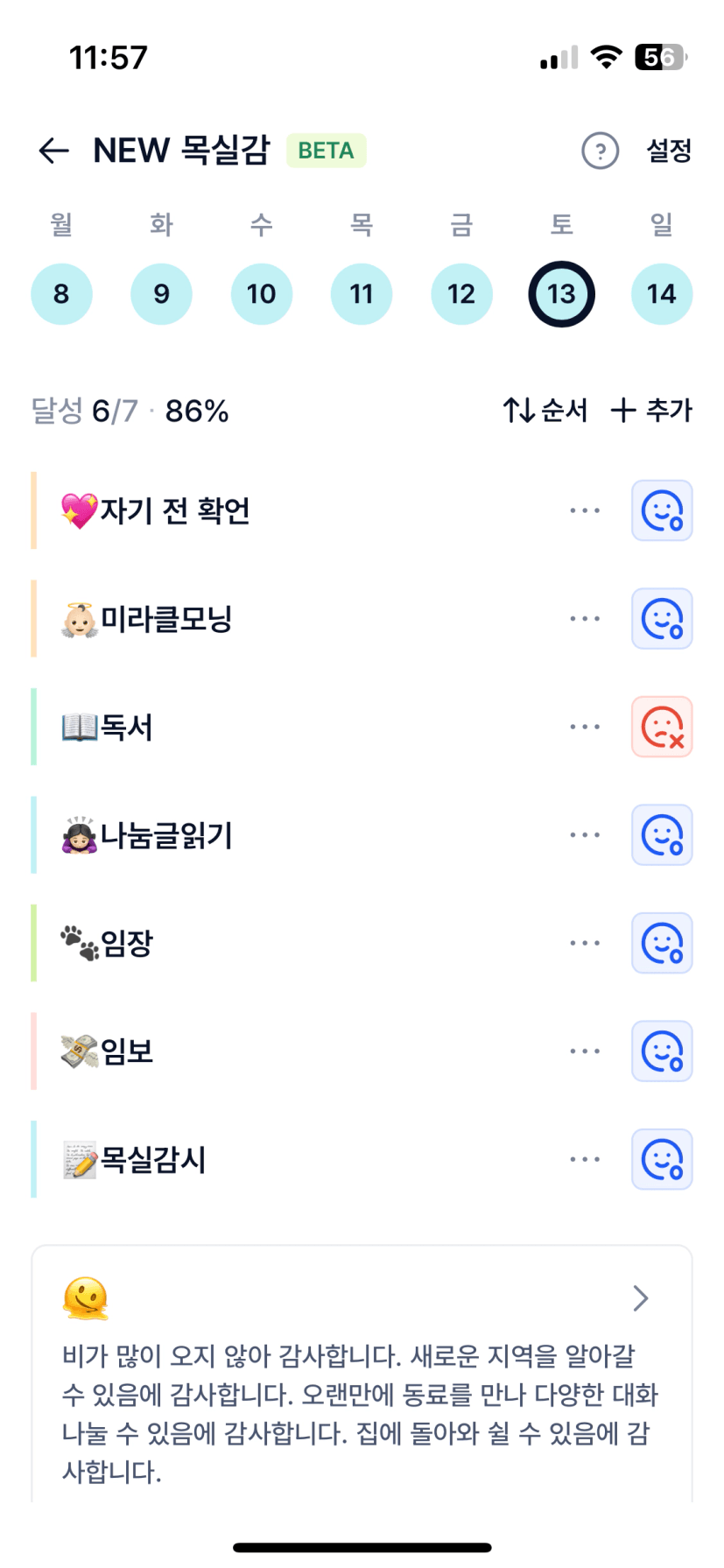Viewport: 724px width, 1568px height.
Task: Select Friday the 12th
Action: 461,294
